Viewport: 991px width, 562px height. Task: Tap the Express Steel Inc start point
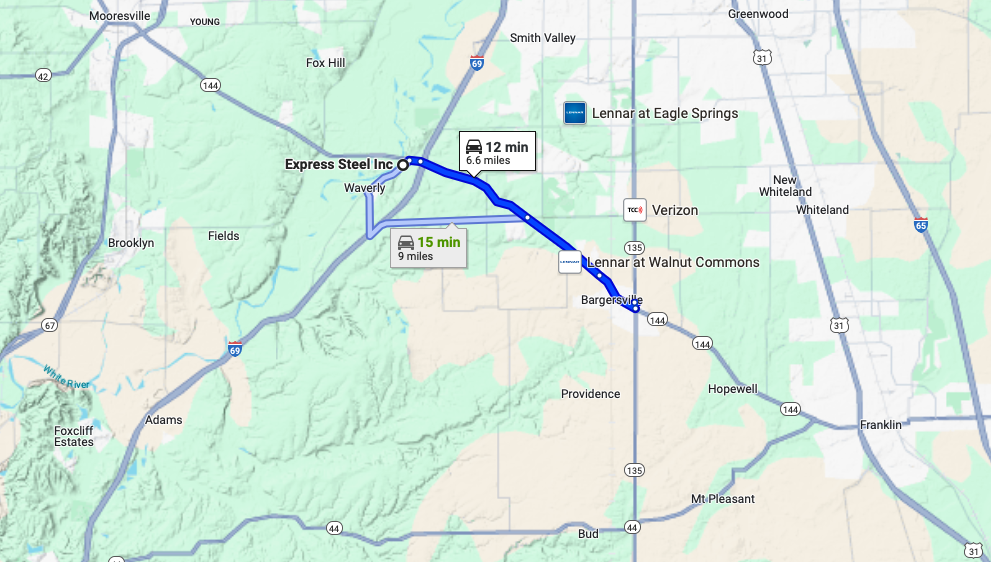point(403,164)
